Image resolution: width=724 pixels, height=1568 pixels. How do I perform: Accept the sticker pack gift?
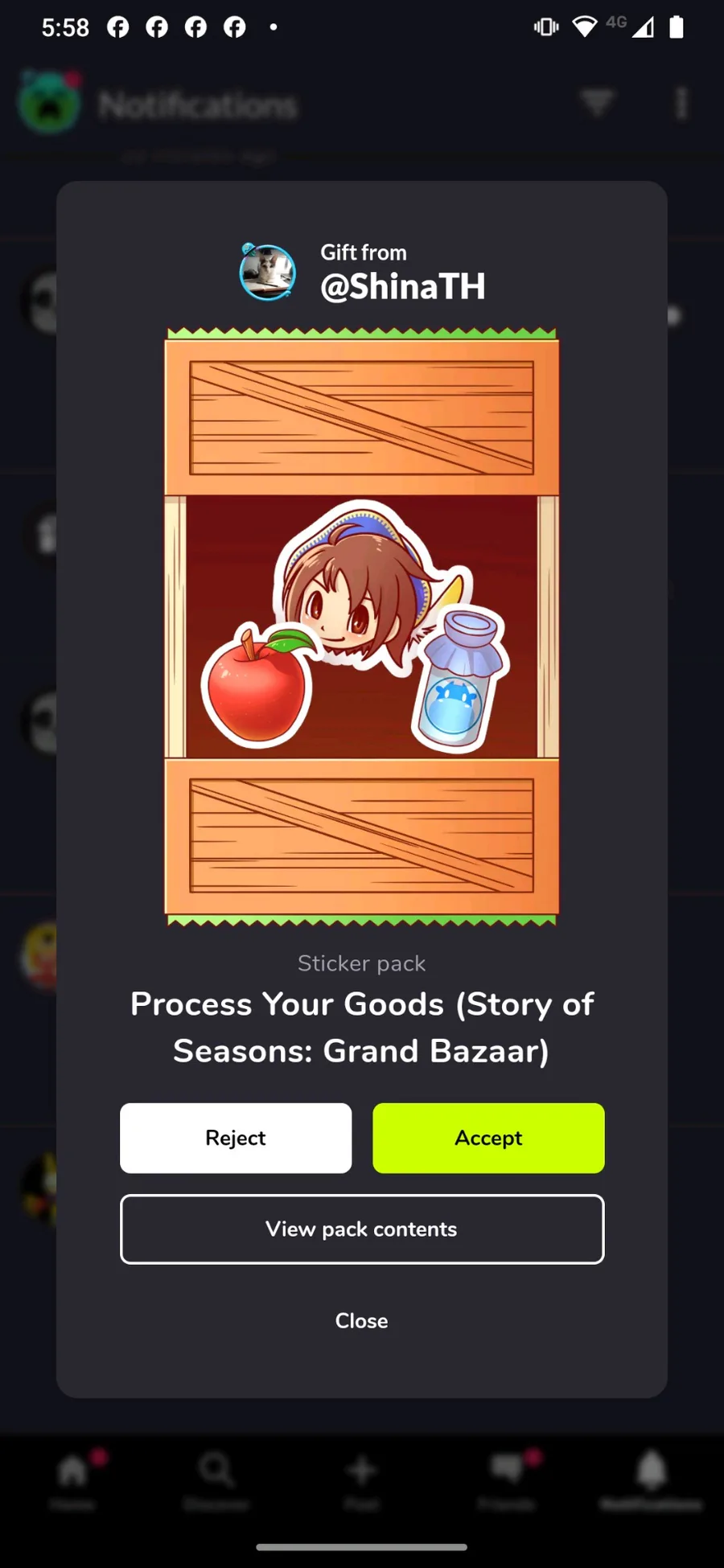(x=488, y=1138)
